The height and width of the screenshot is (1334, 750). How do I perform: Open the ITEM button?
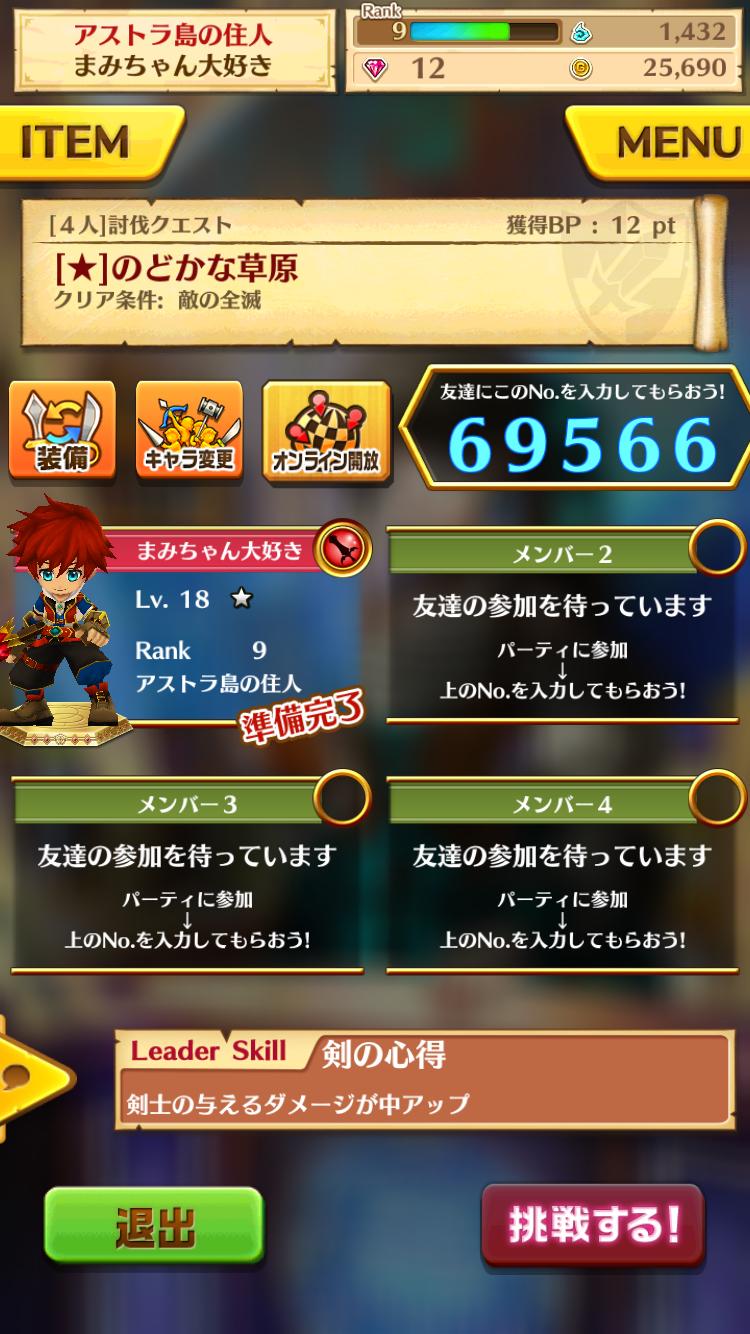coord(88,142)
